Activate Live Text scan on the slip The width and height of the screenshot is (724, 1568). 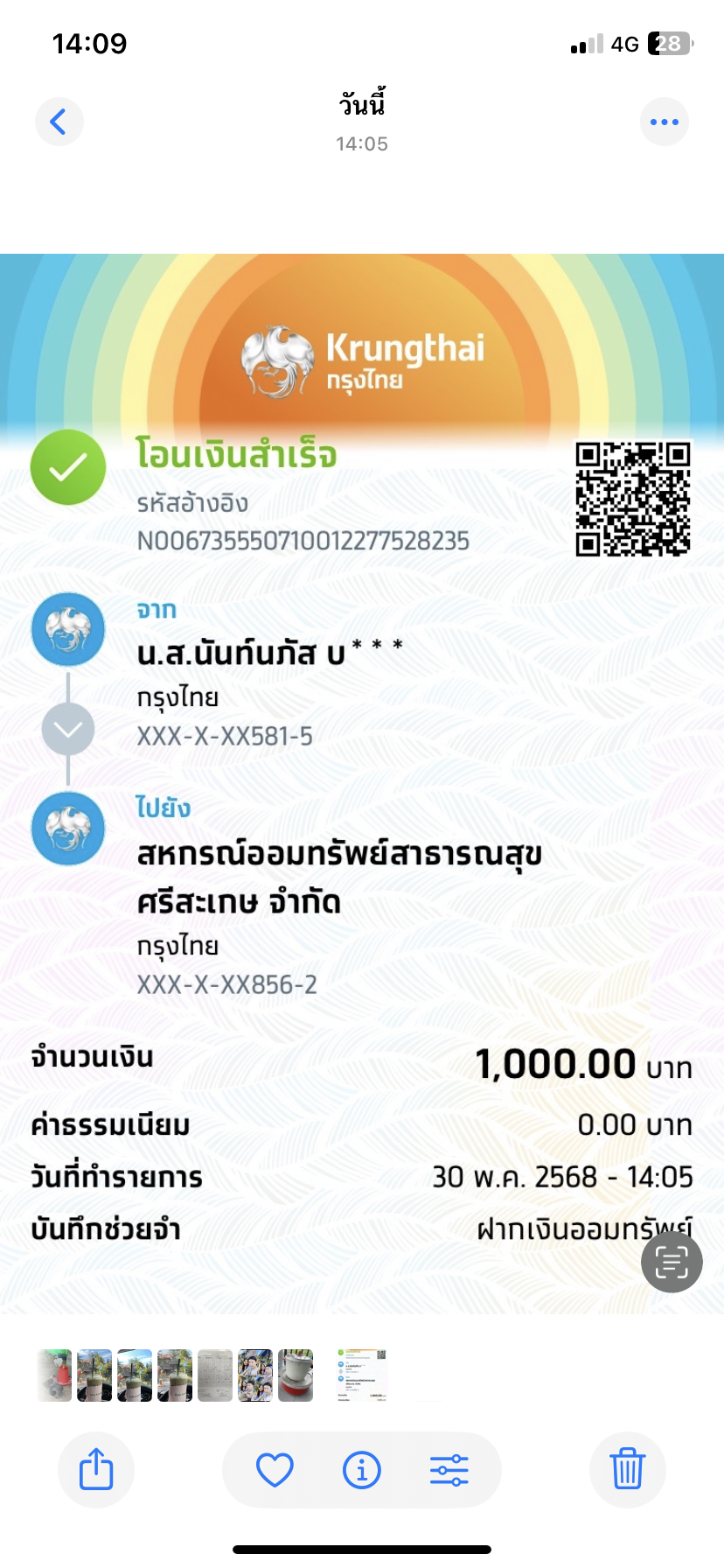(x=672, y=1262)
